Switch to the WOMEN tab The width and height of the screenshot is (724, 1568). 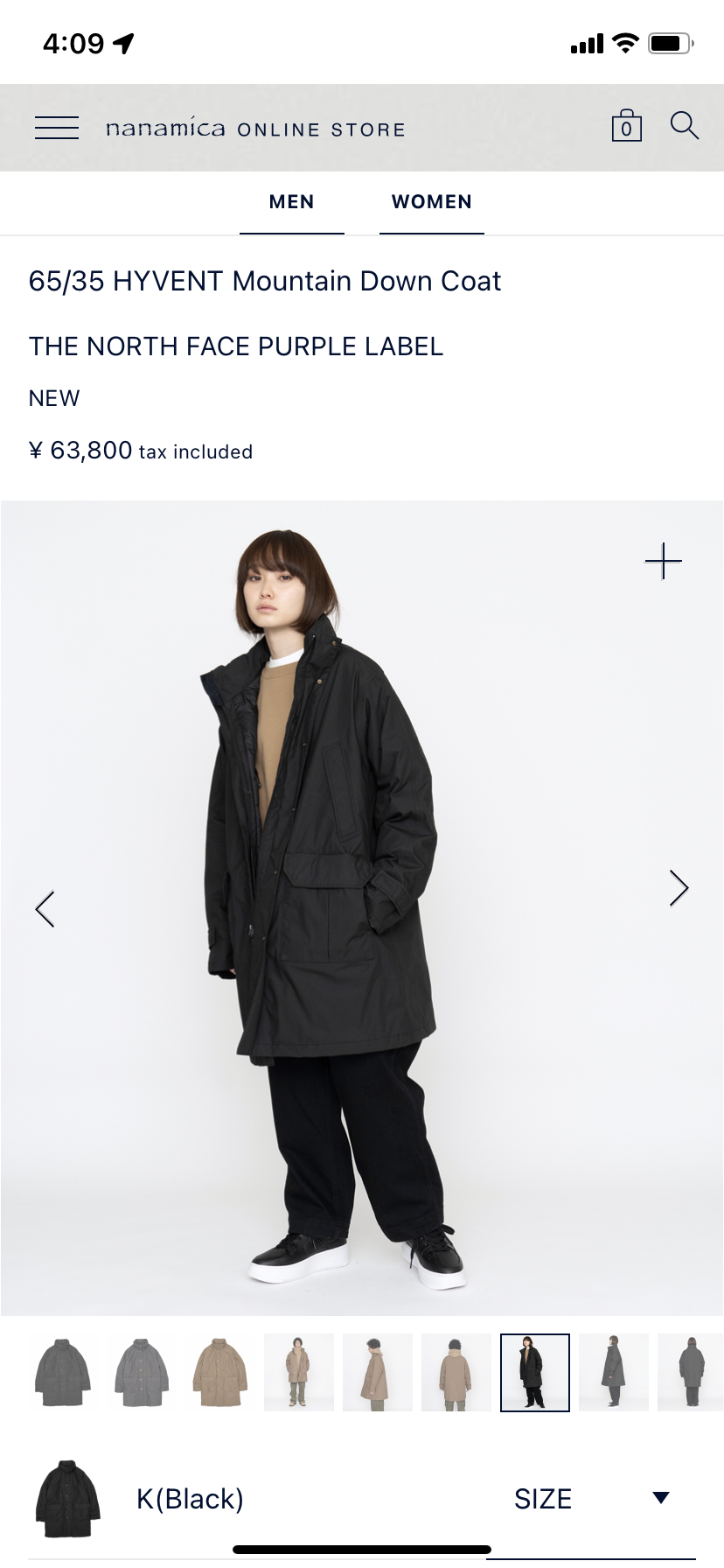431,202
